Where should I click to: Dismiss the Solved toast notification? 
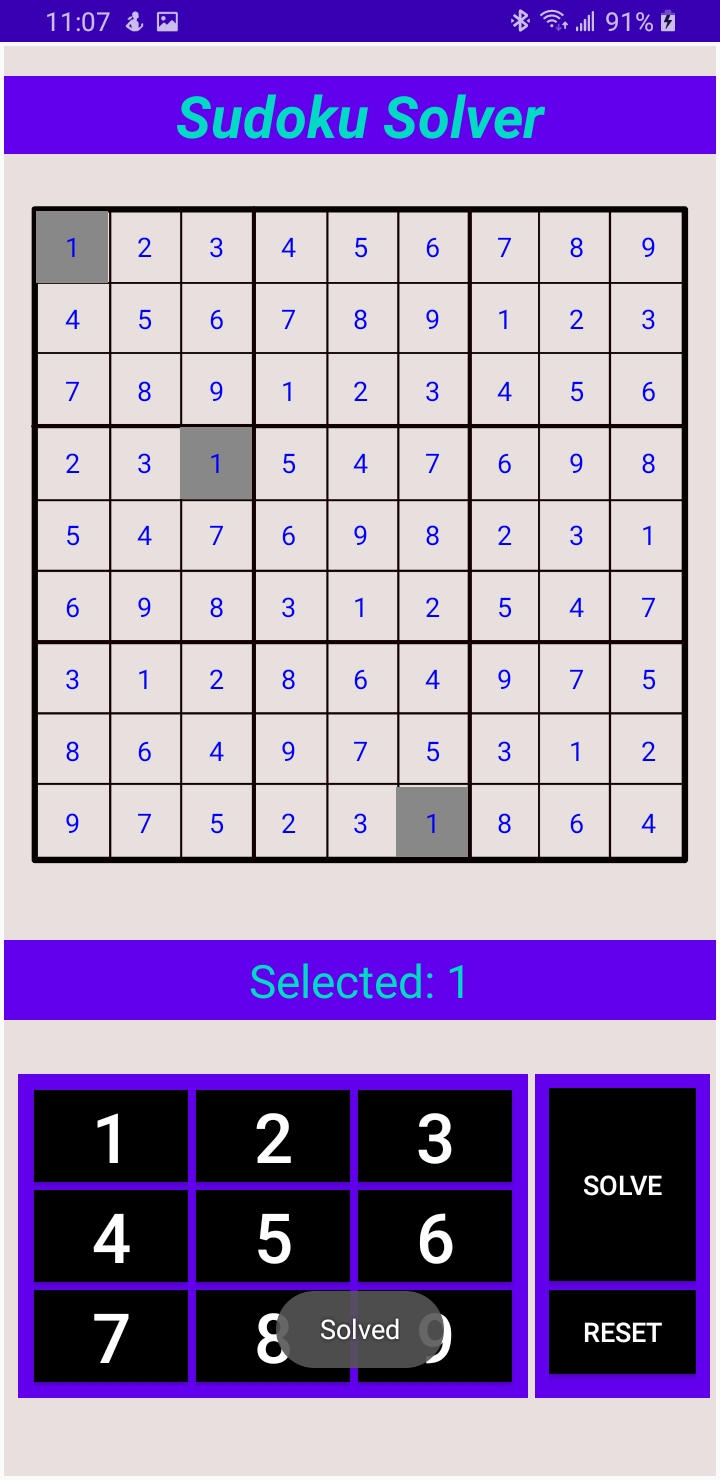click(x=359, y=1329)
